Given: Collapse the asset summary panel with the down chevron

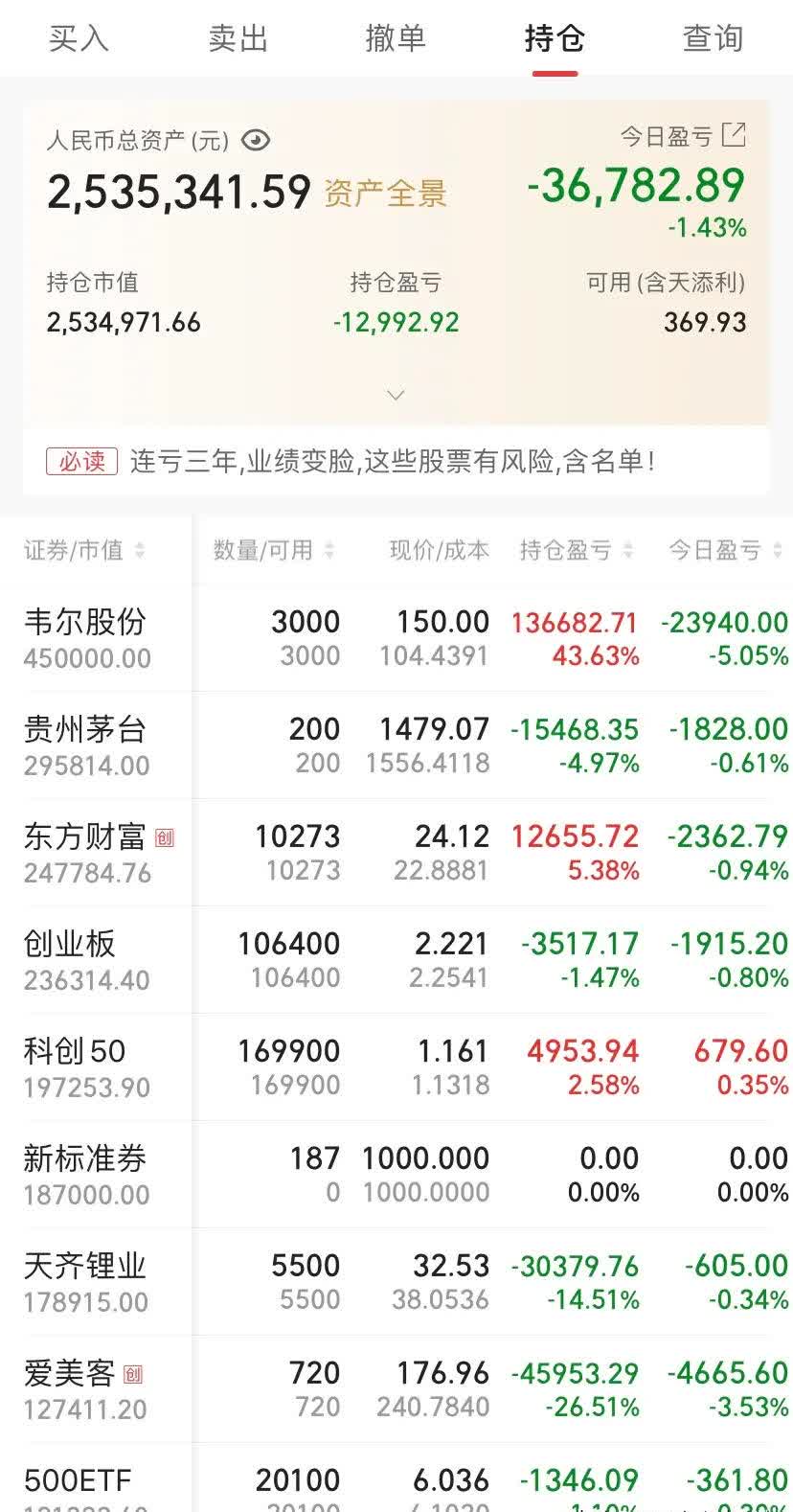Looking at the screenshot, I should point(395,394).
